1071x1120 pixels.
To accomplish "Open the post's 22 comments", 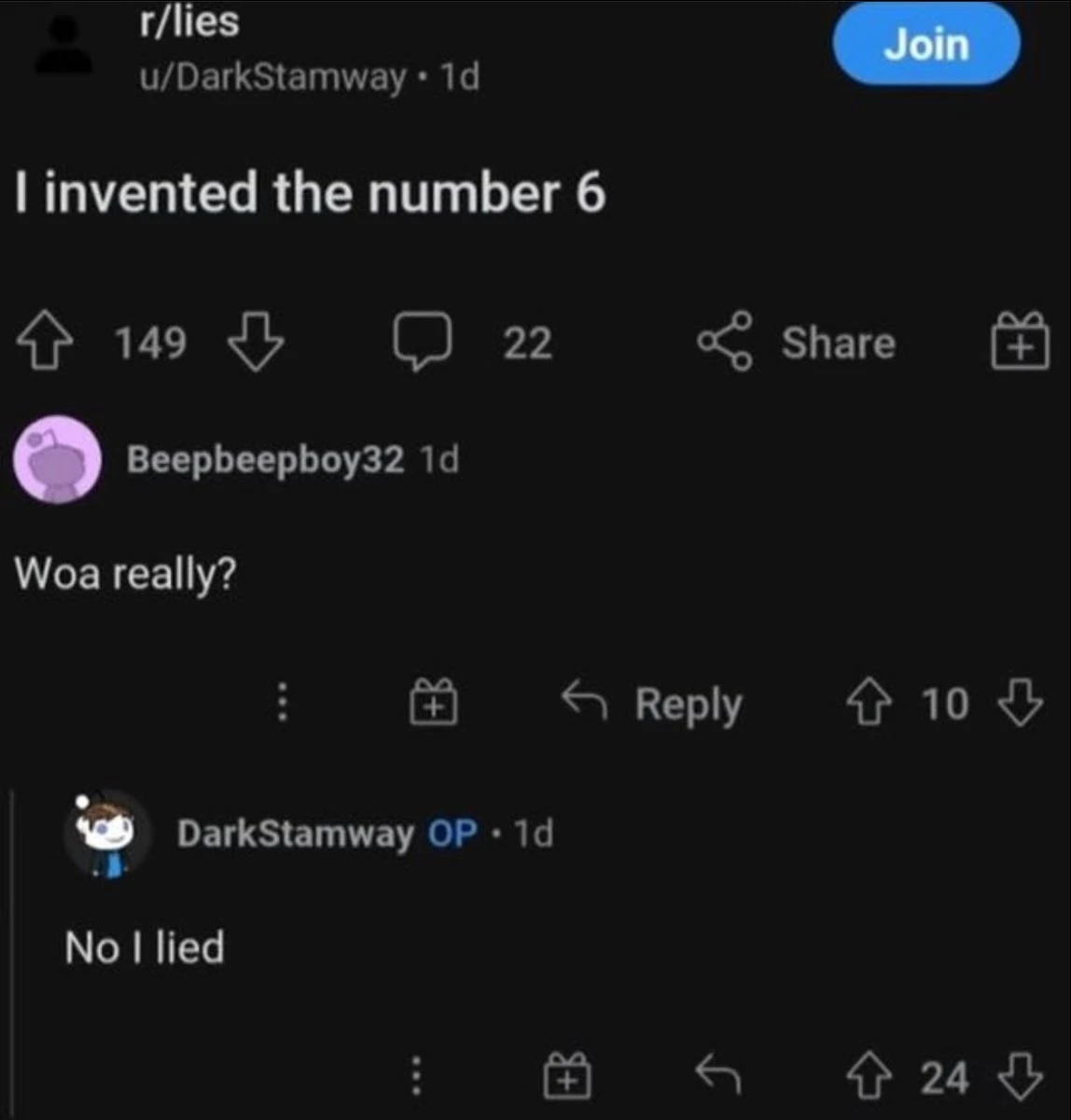I will click(423, 343).
